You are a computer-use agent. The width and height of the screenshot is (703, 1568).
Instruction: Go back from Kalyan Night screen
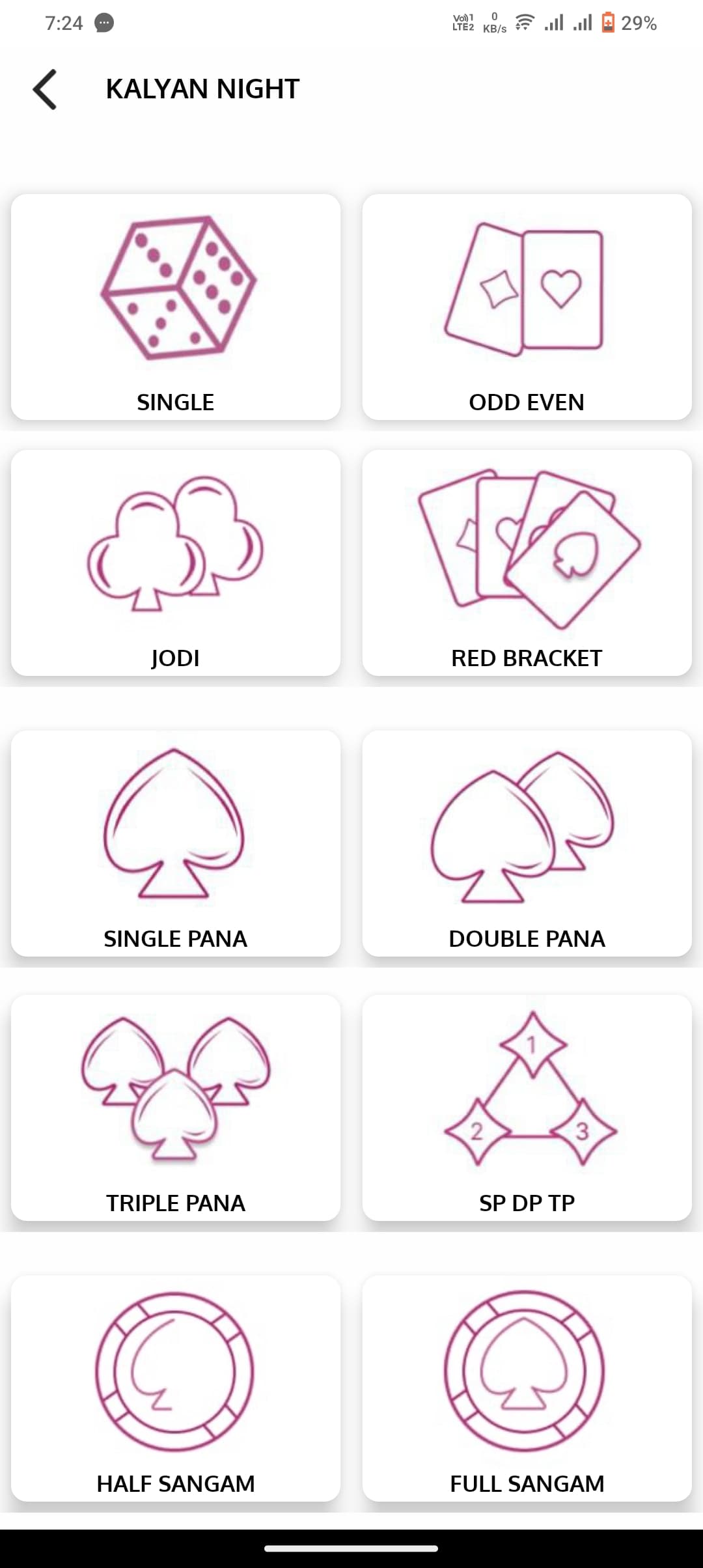[45, 89]
